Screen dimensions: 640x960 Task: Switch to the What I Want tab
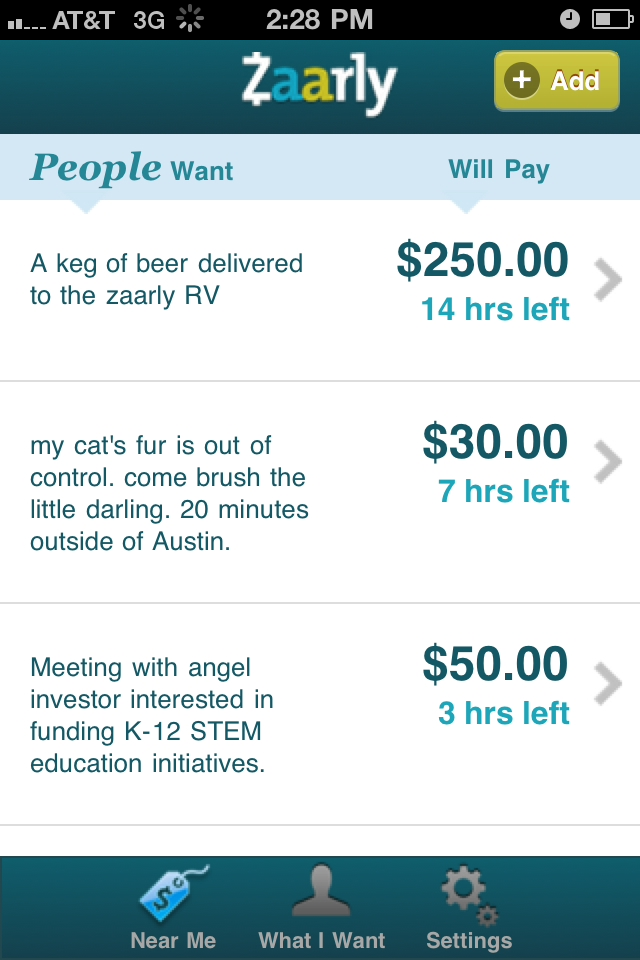pyautogui.click(x=321, y=908)
